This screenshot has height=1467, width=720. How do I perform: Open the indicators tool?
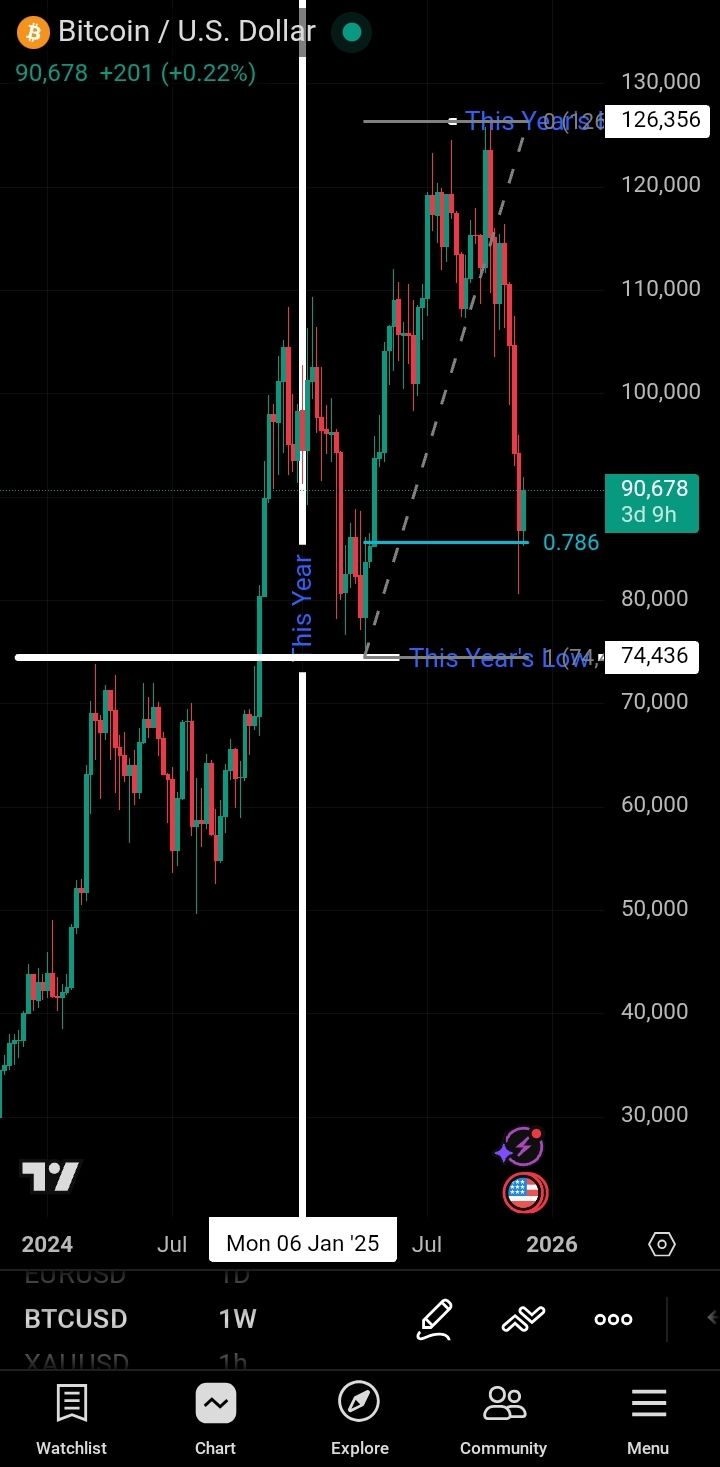coord(523,1319)
